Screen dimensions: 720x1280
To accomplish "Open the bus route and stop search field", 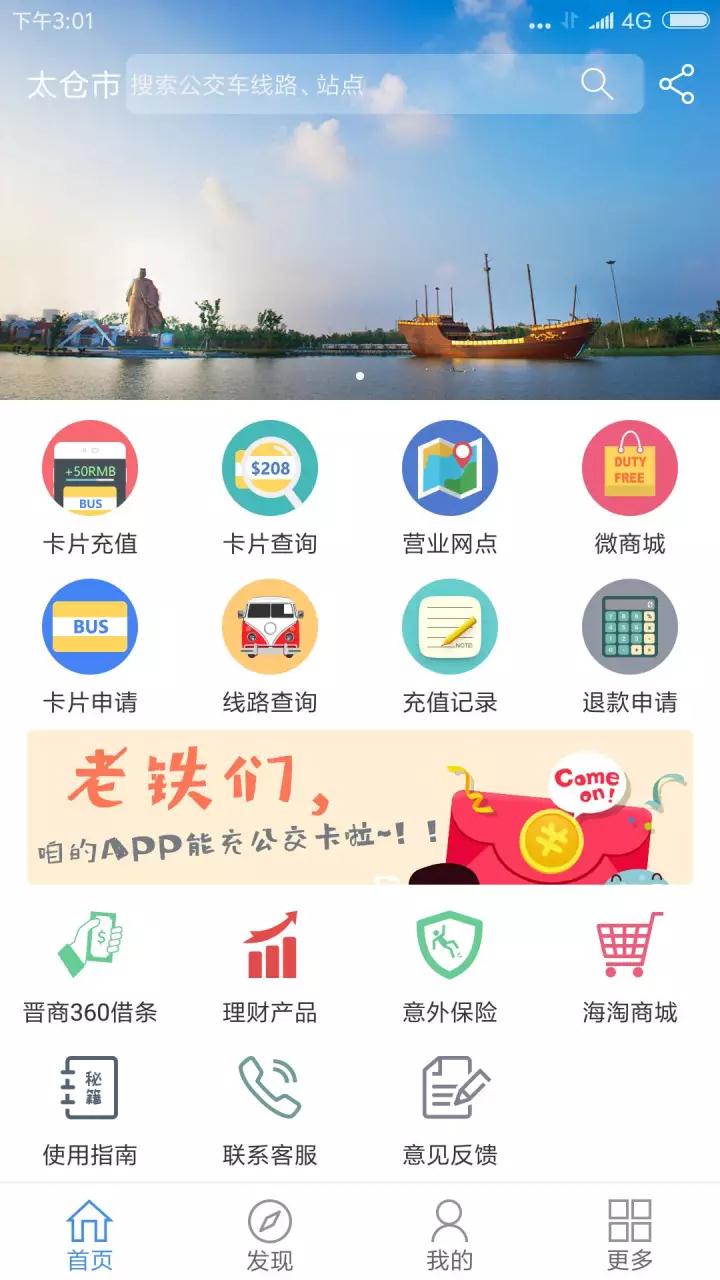I will pos(350,84).
